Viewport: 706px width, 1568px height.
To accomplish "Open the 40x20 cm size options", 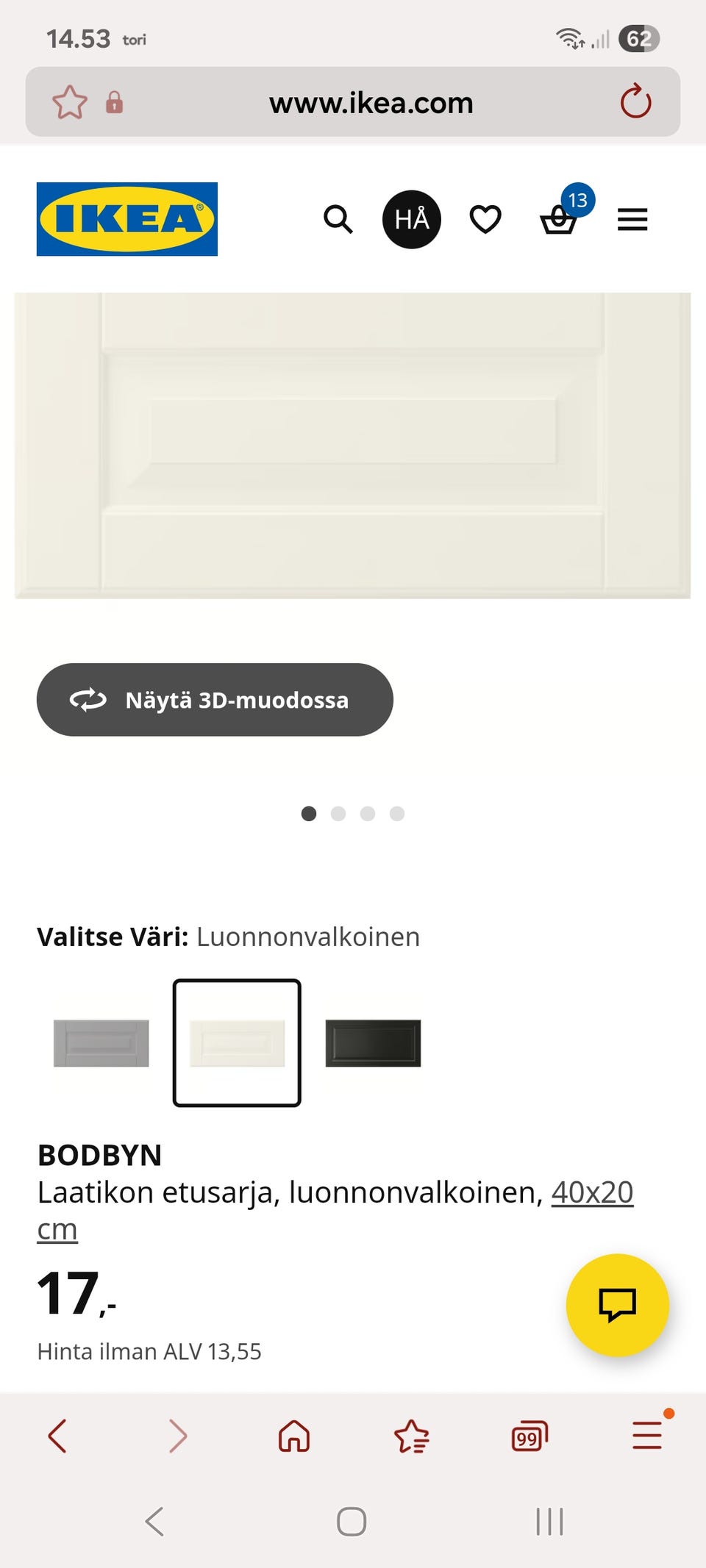I will pyautogui.click(x=592, y=1191).
